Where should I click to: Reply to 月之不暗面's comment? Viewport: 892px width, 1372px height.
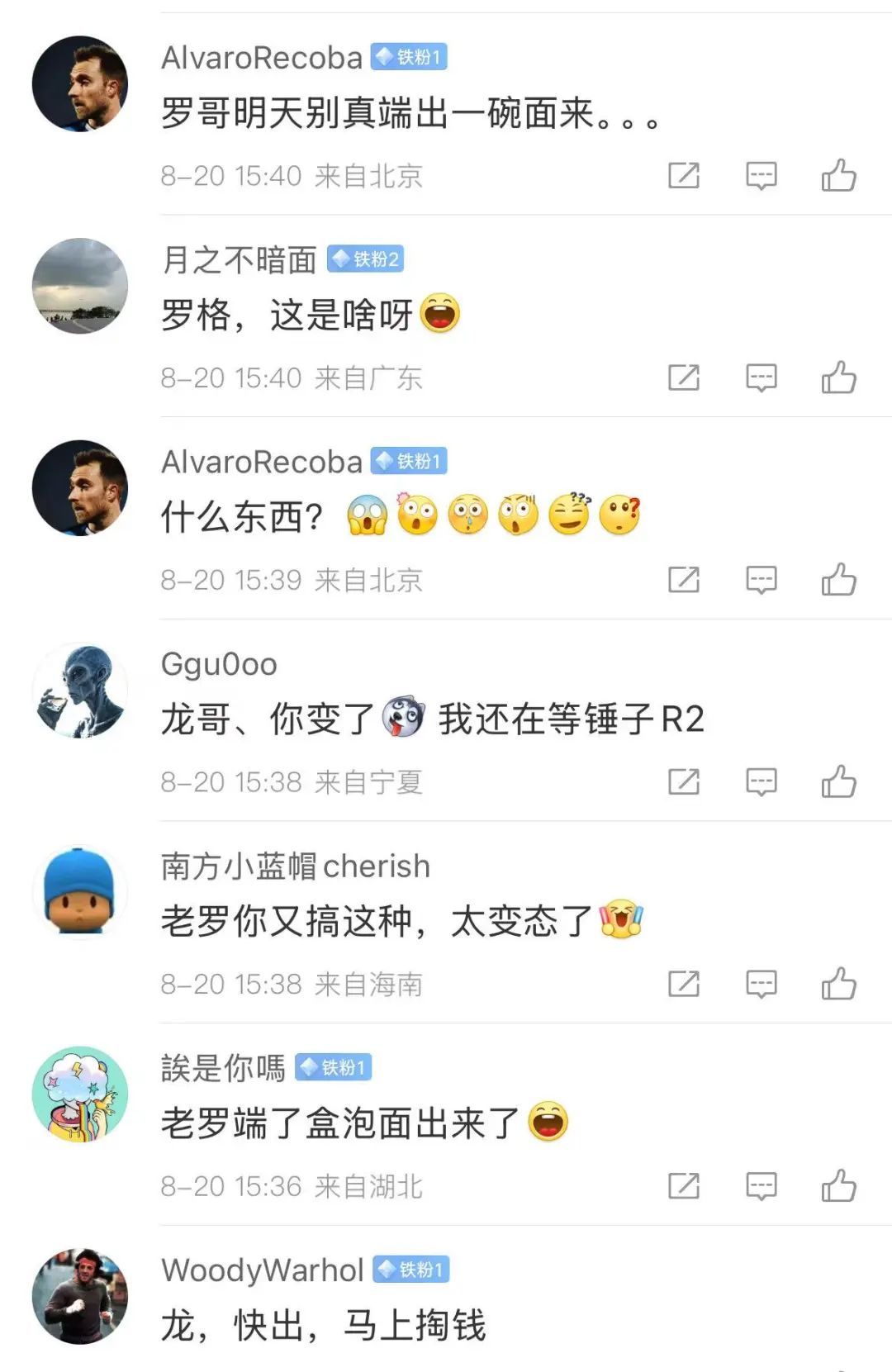tap(761, 377)
